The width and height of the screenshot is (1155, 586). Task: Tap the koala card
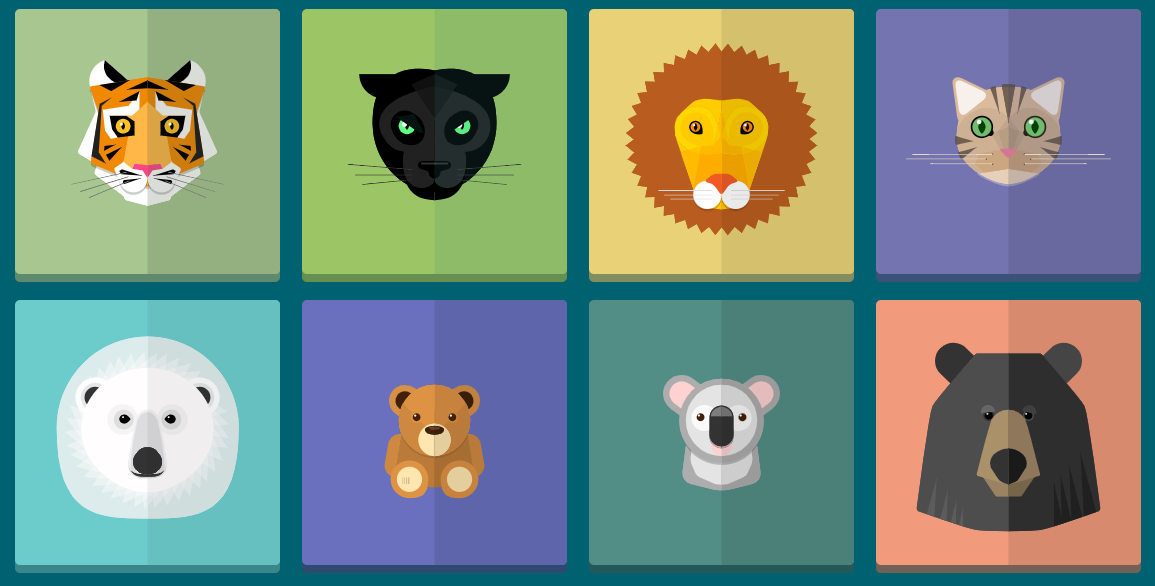coord(721,432)
